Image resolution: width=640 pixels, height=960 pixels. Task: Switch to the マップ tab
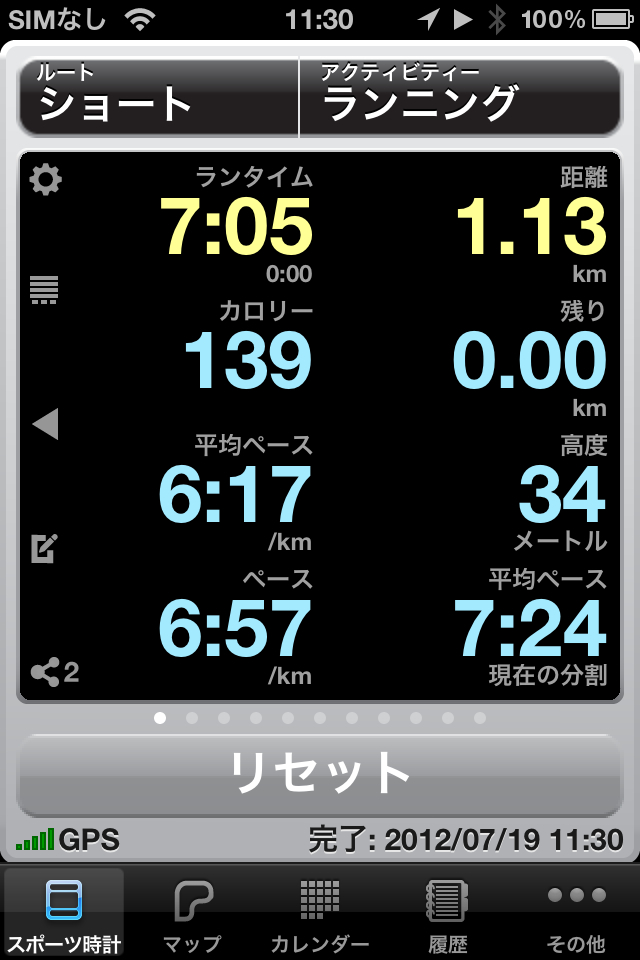(192, 914)
